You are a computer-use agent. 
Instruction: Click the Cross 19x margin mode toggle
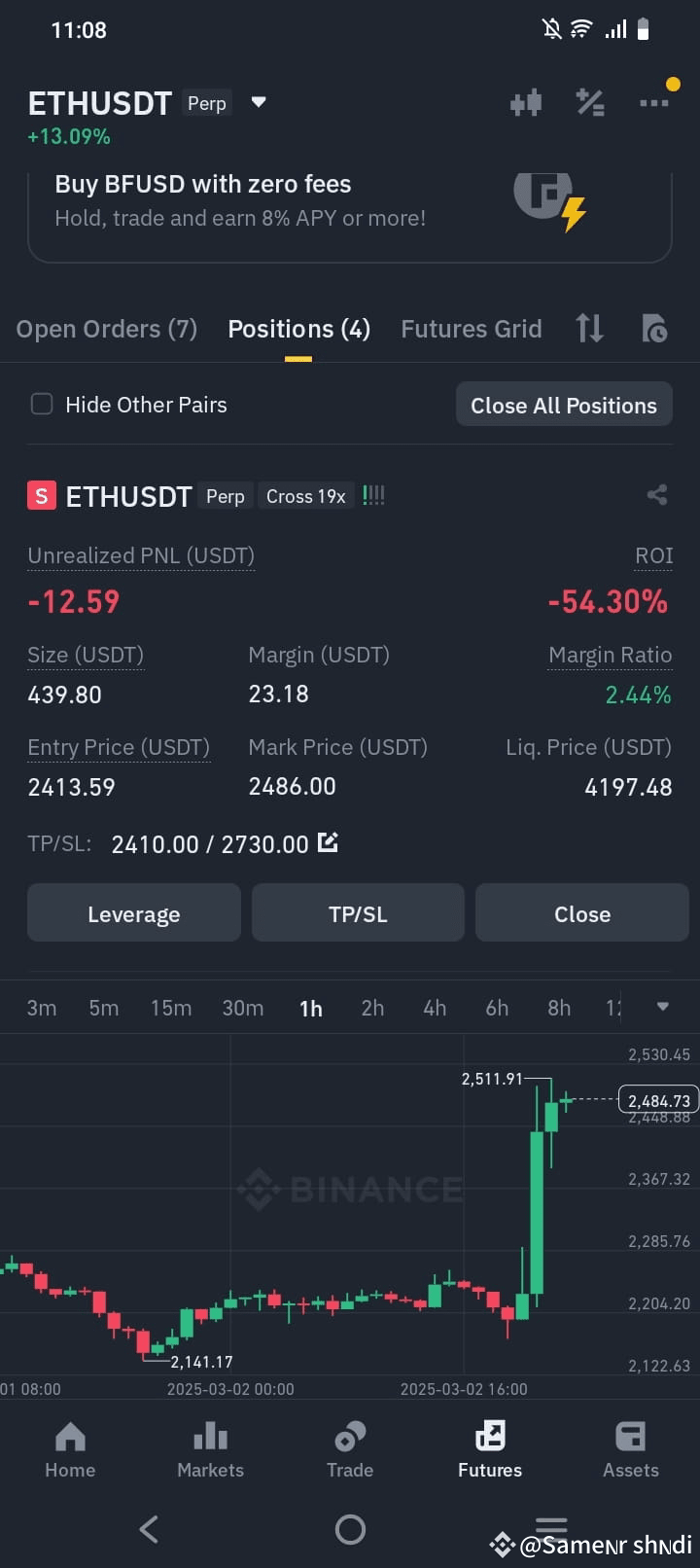[x=305, y=496]
